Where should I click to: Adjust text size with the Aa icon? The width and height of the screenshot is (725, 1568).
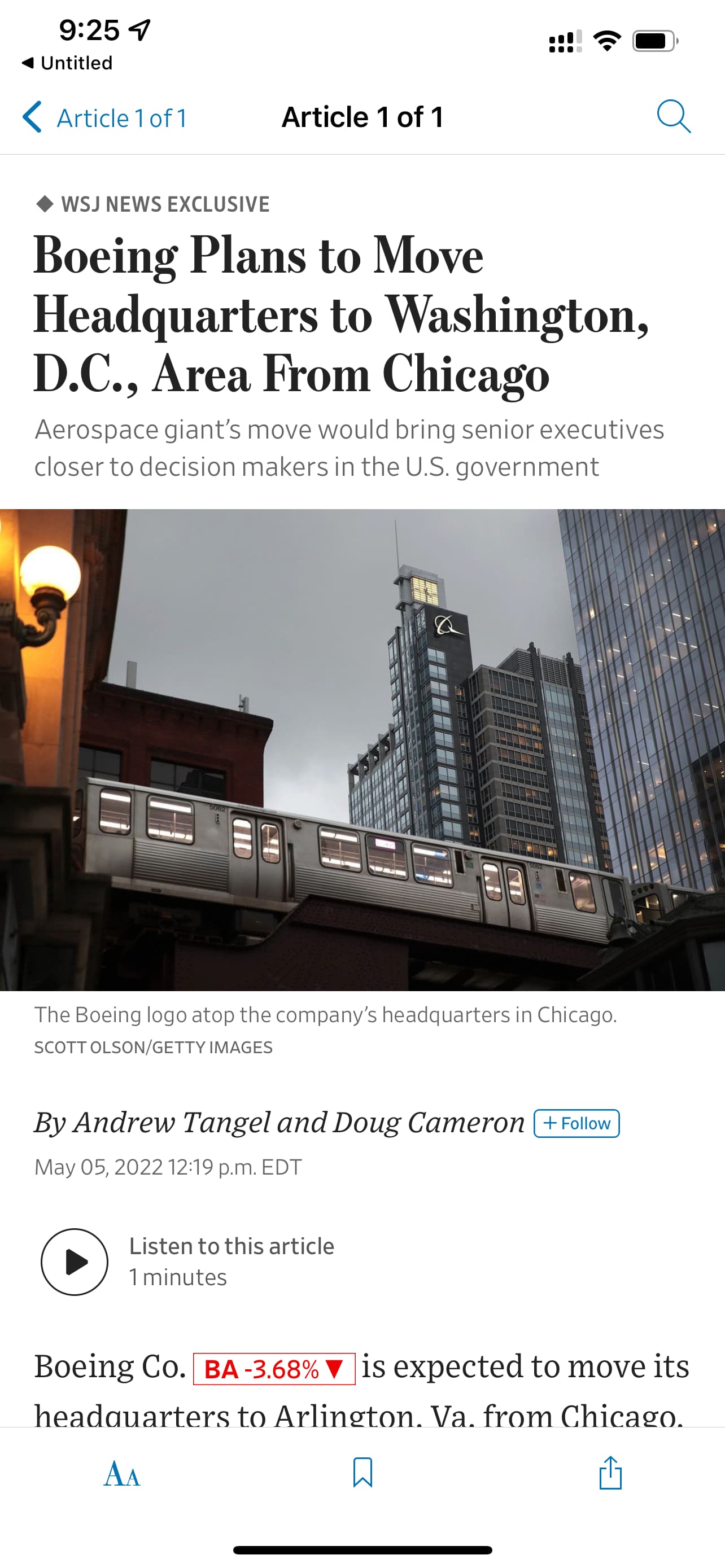click(122, 1474)
